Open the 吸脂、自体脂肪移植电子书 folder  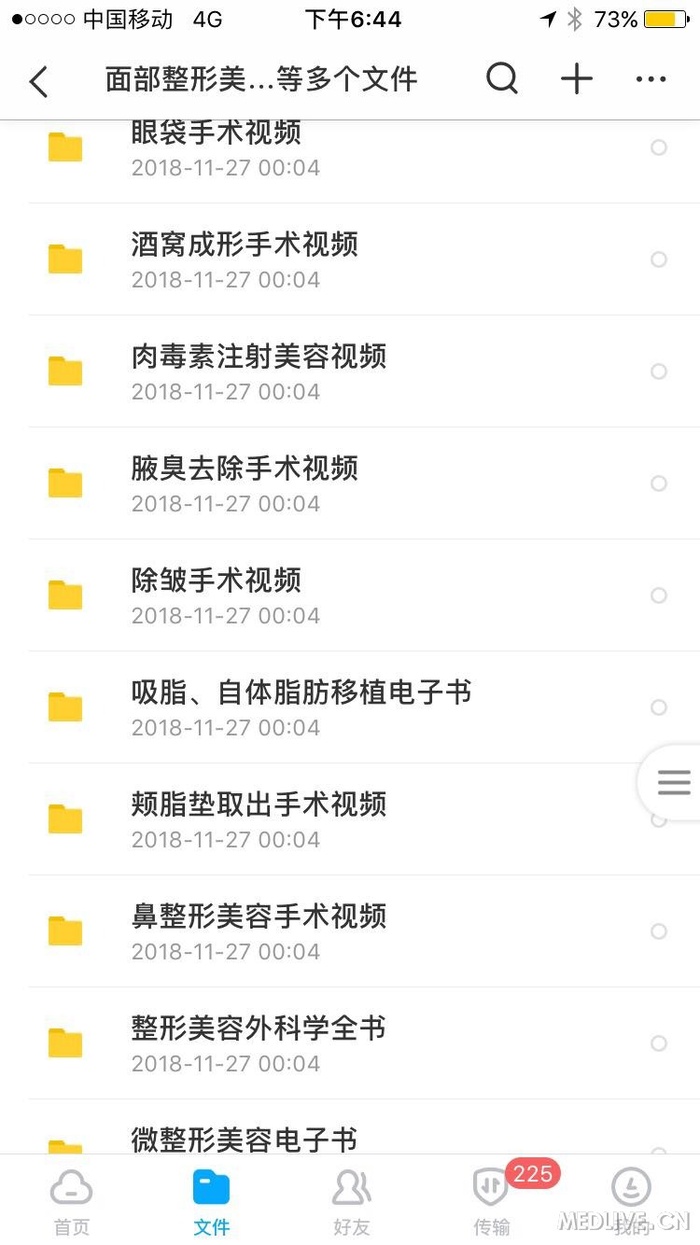click(x=300, y=707)
